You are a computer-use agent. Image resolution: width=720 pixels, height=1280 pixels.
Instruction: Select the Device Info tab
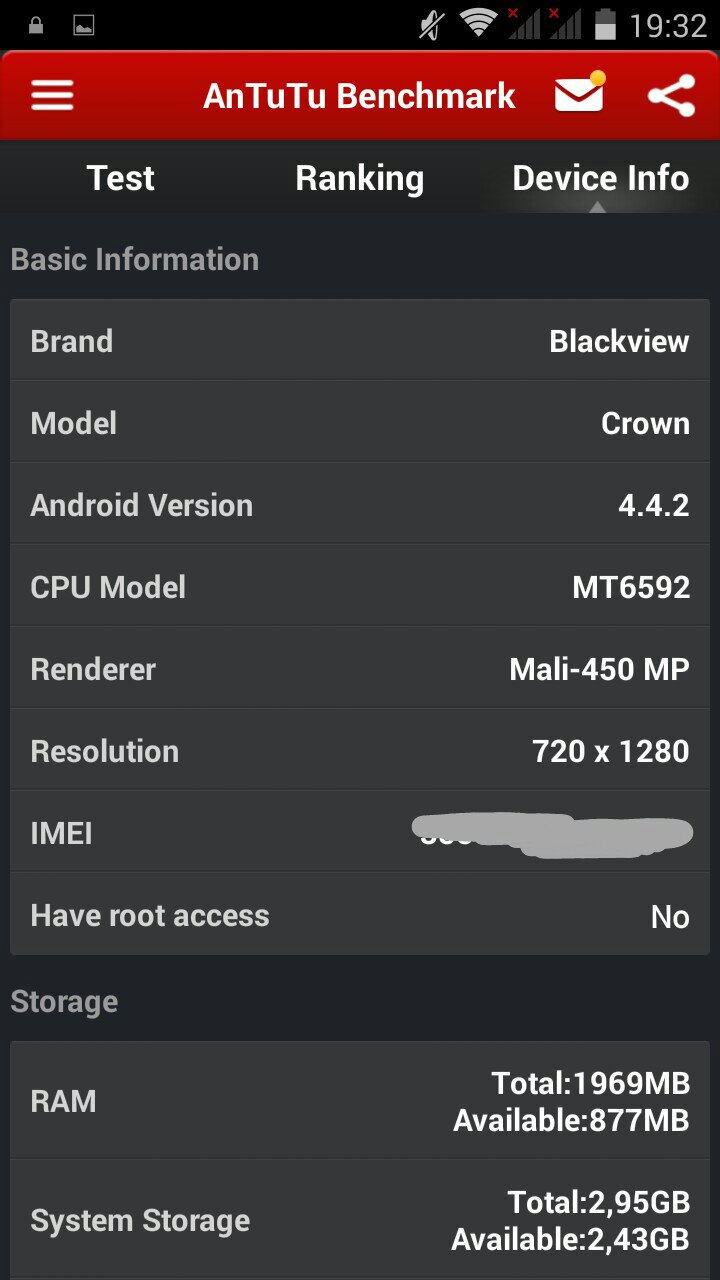click(x=600, y=178)
